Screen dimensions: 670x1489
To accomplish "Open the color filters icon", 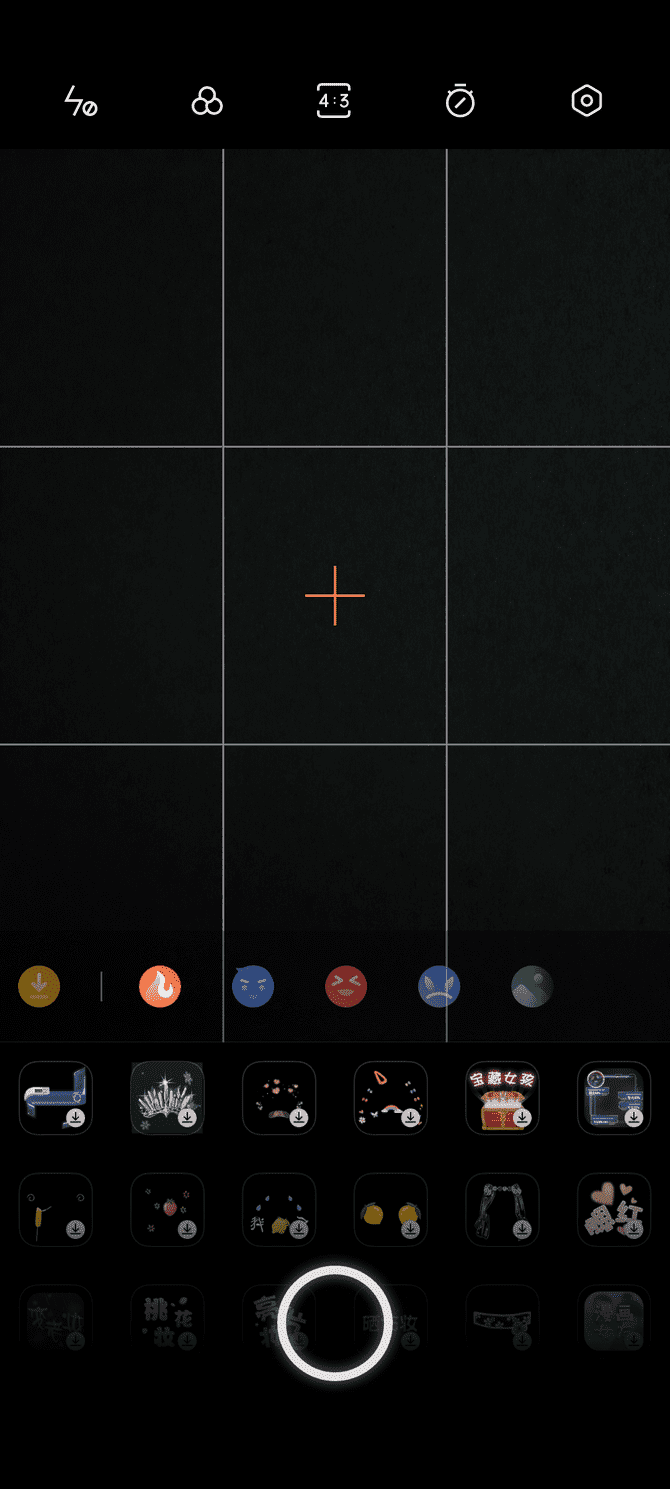I will (x=207, y=101).
